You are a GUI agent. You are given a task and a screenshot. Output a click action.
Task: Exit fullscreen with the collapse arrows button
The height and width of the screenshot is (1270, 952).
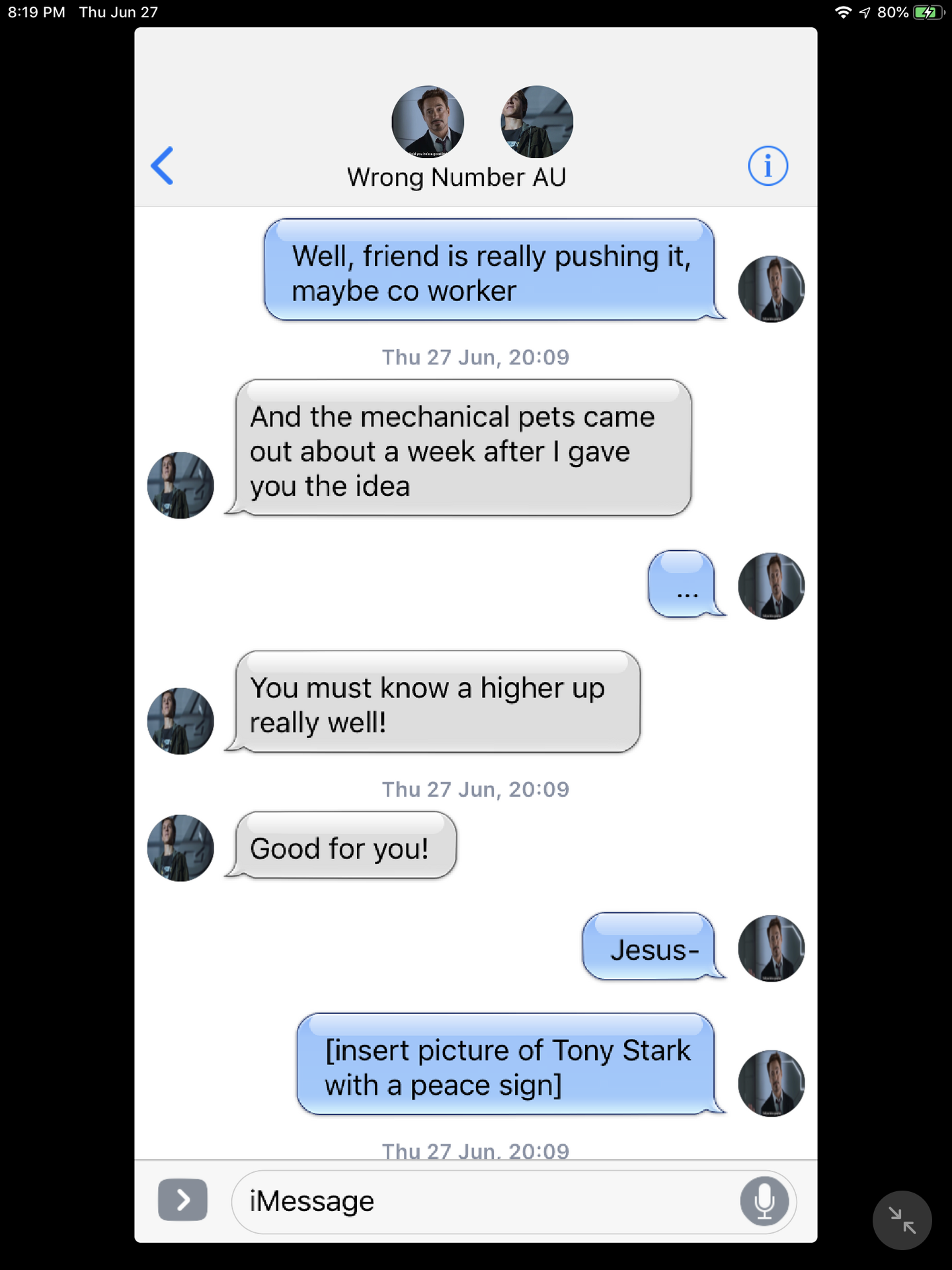coord(902,1220)
